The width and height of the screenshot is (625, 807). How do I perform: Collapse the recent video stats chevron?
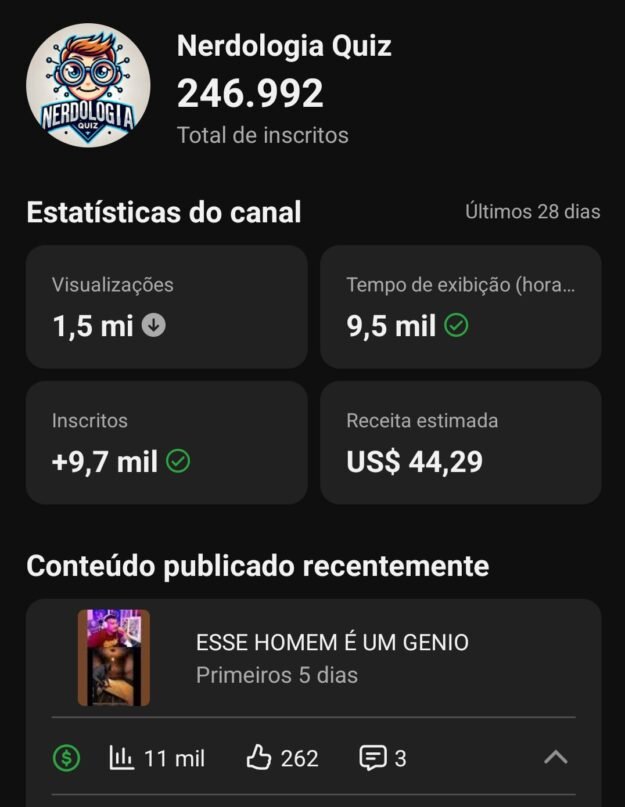click(x=556, y=758)
